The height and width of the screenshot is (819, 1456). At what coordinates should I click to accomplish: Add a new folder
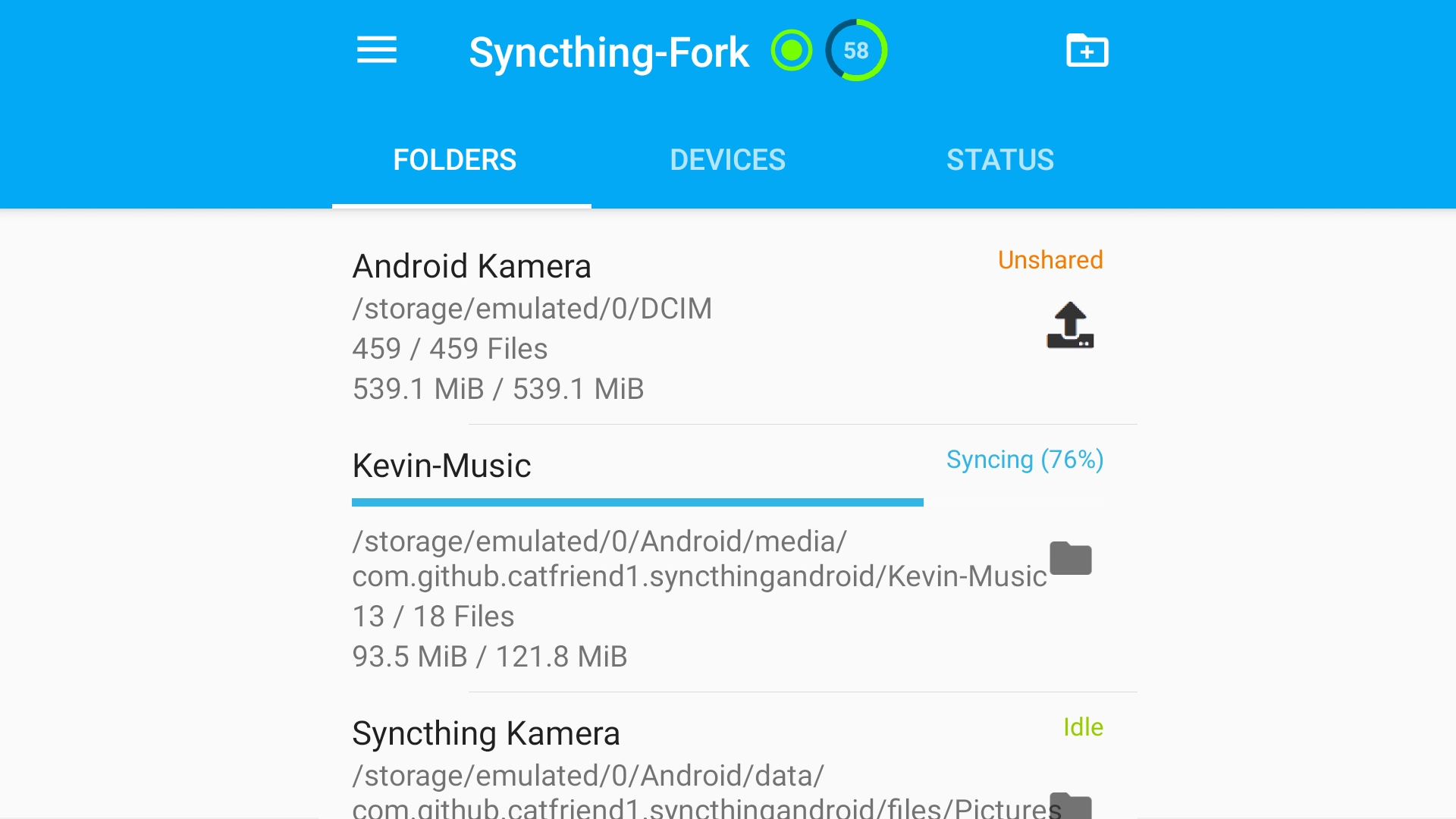coord(1087,51)
